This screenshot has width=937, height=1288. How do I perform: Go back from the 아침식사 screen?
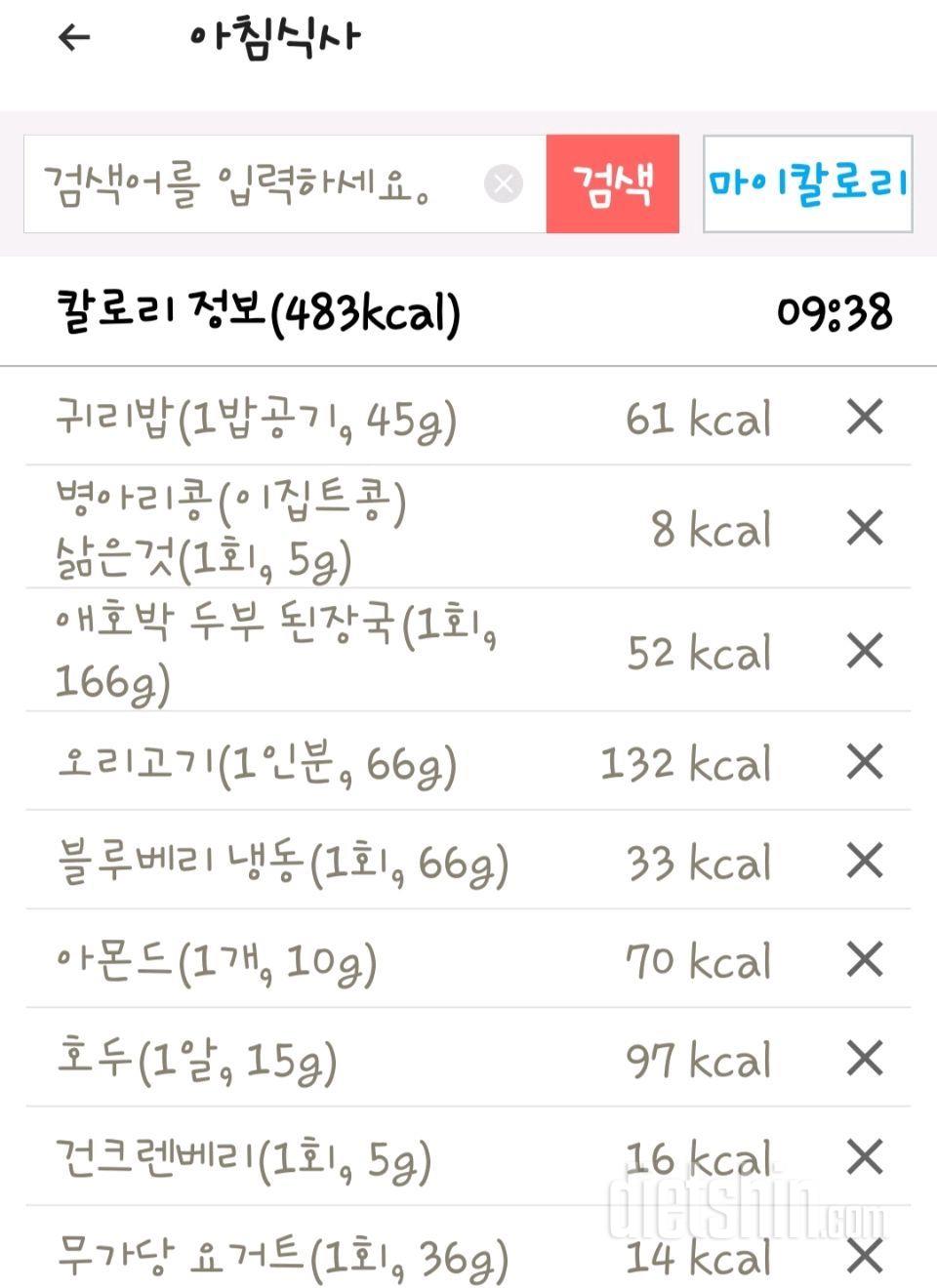pyautogui.click(x=74, y=38)
